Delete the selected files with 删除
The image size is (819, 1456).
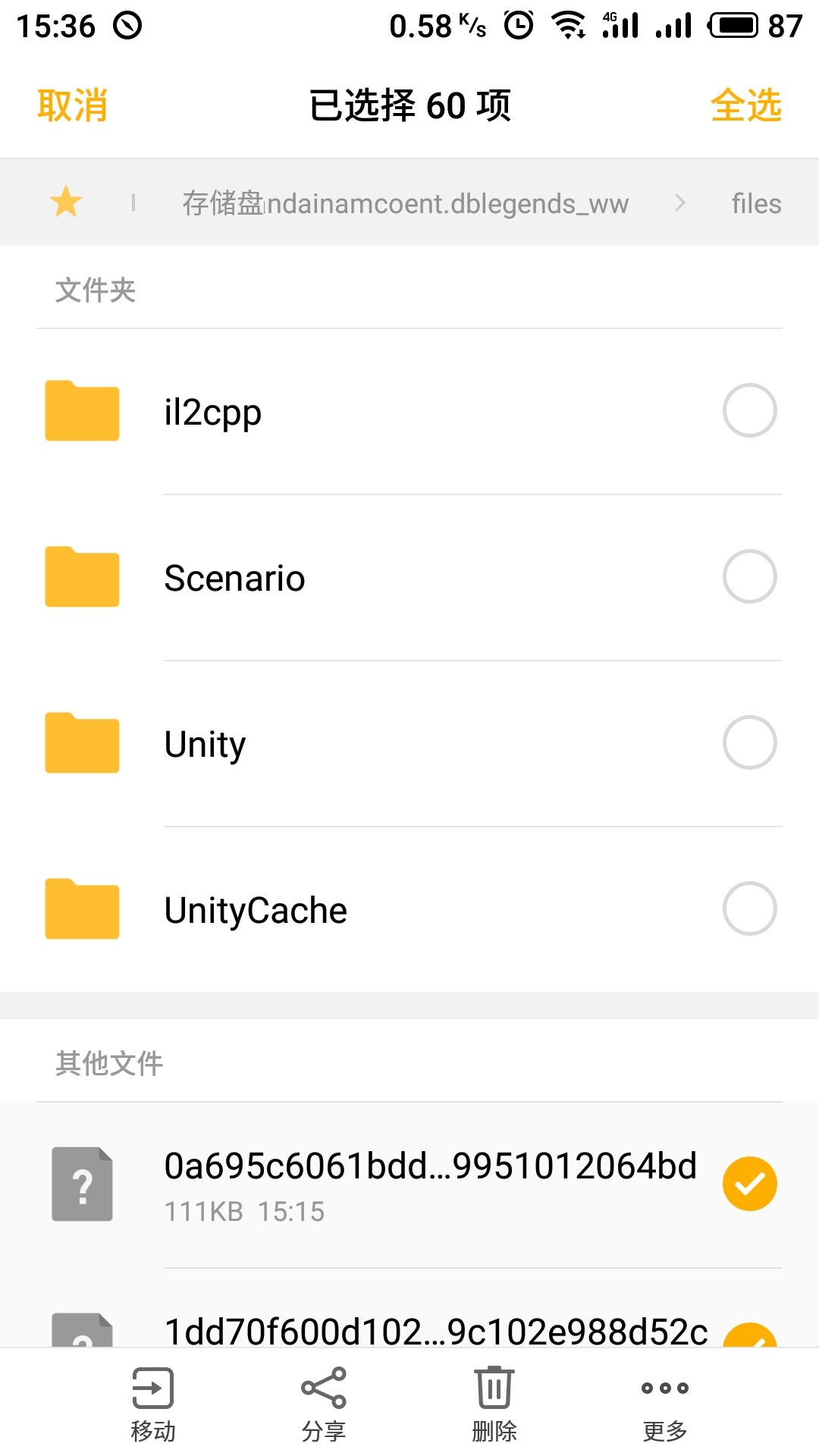pyautogui.click(x=494, y=1404)
